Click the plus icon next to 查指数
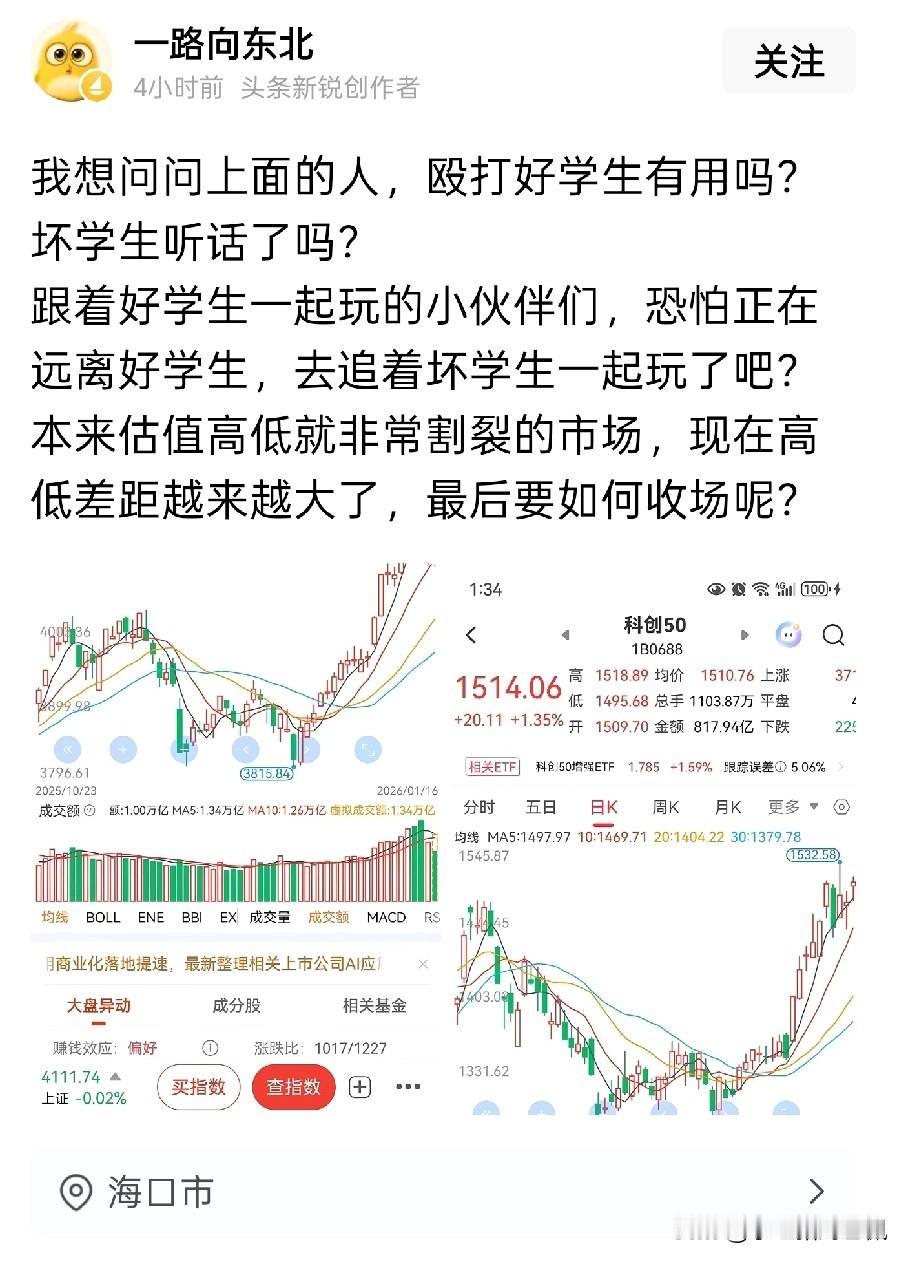908x1262 pixels. coord(359,1086)
